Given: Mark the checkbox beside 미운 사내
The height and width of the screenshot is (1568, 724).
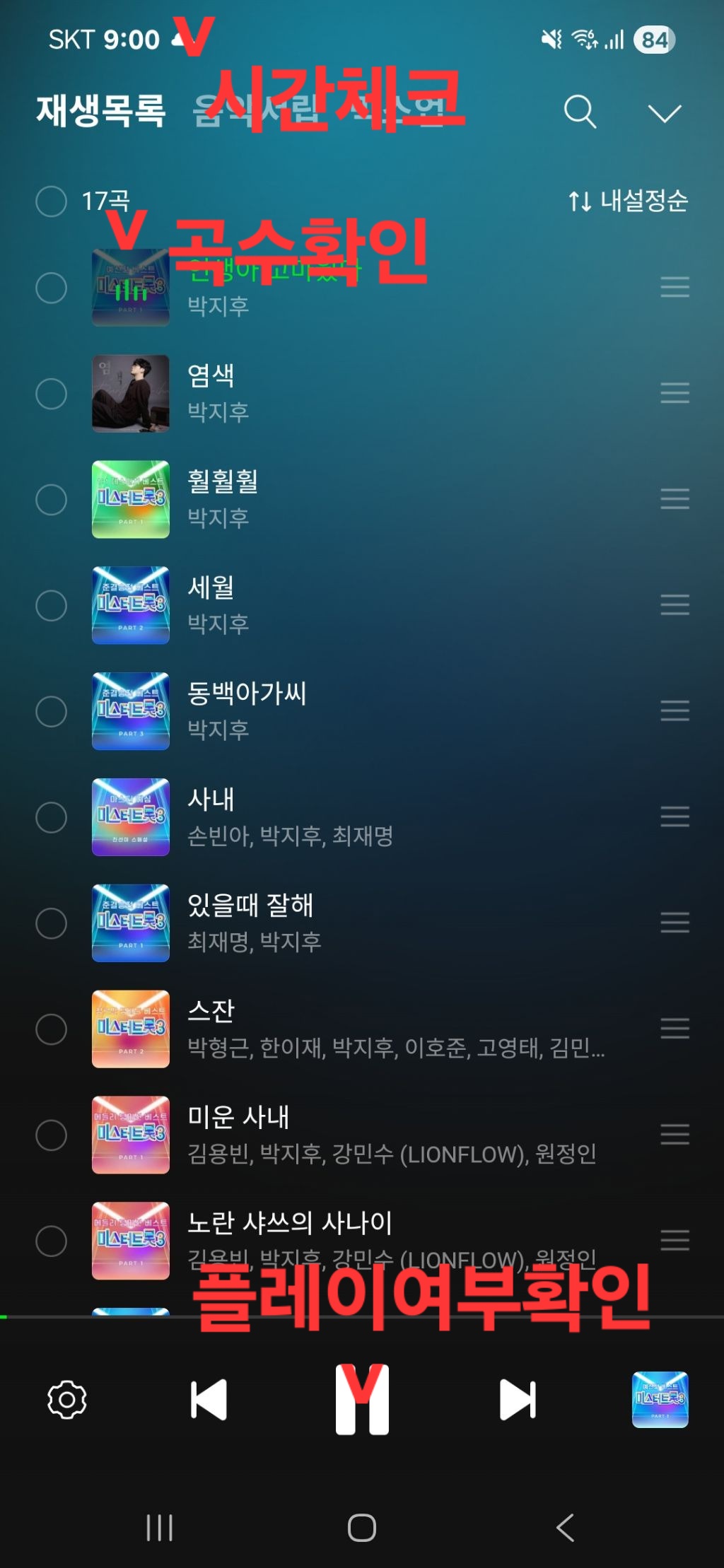Looking at the screenshot, I should [51, 1135].
